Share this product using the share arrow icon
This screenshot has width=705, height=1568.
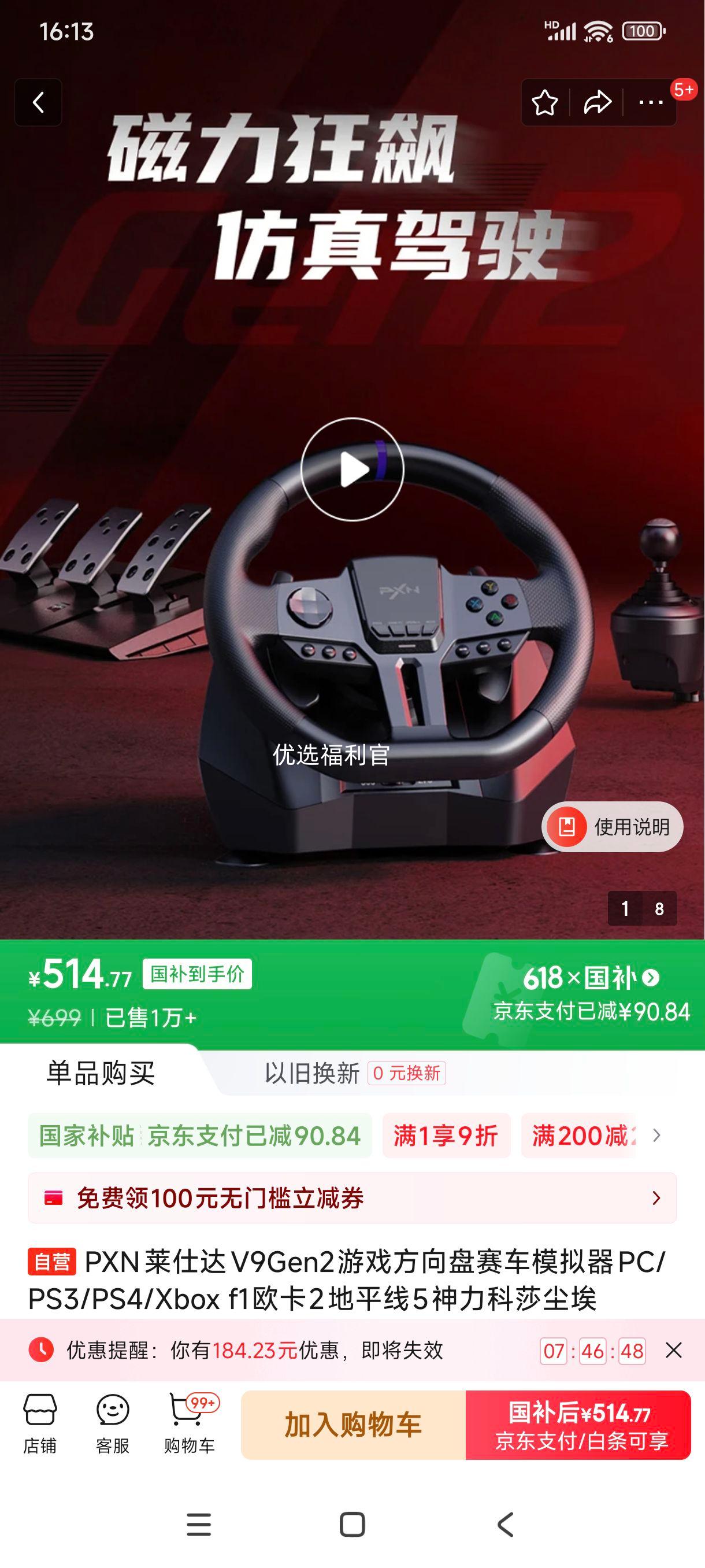click(598, 103)
